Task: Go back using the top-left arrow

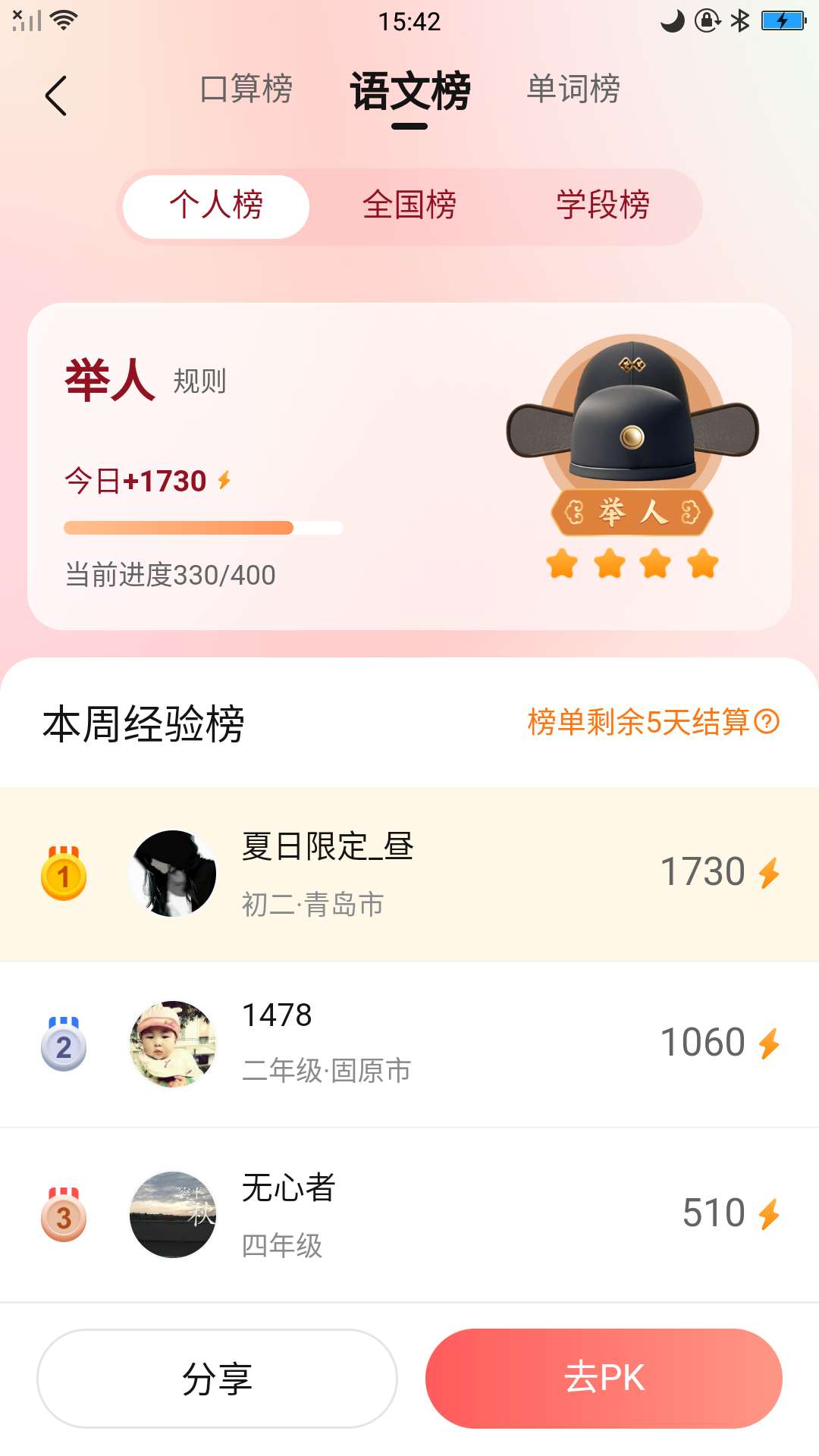Action: (56, 96)
